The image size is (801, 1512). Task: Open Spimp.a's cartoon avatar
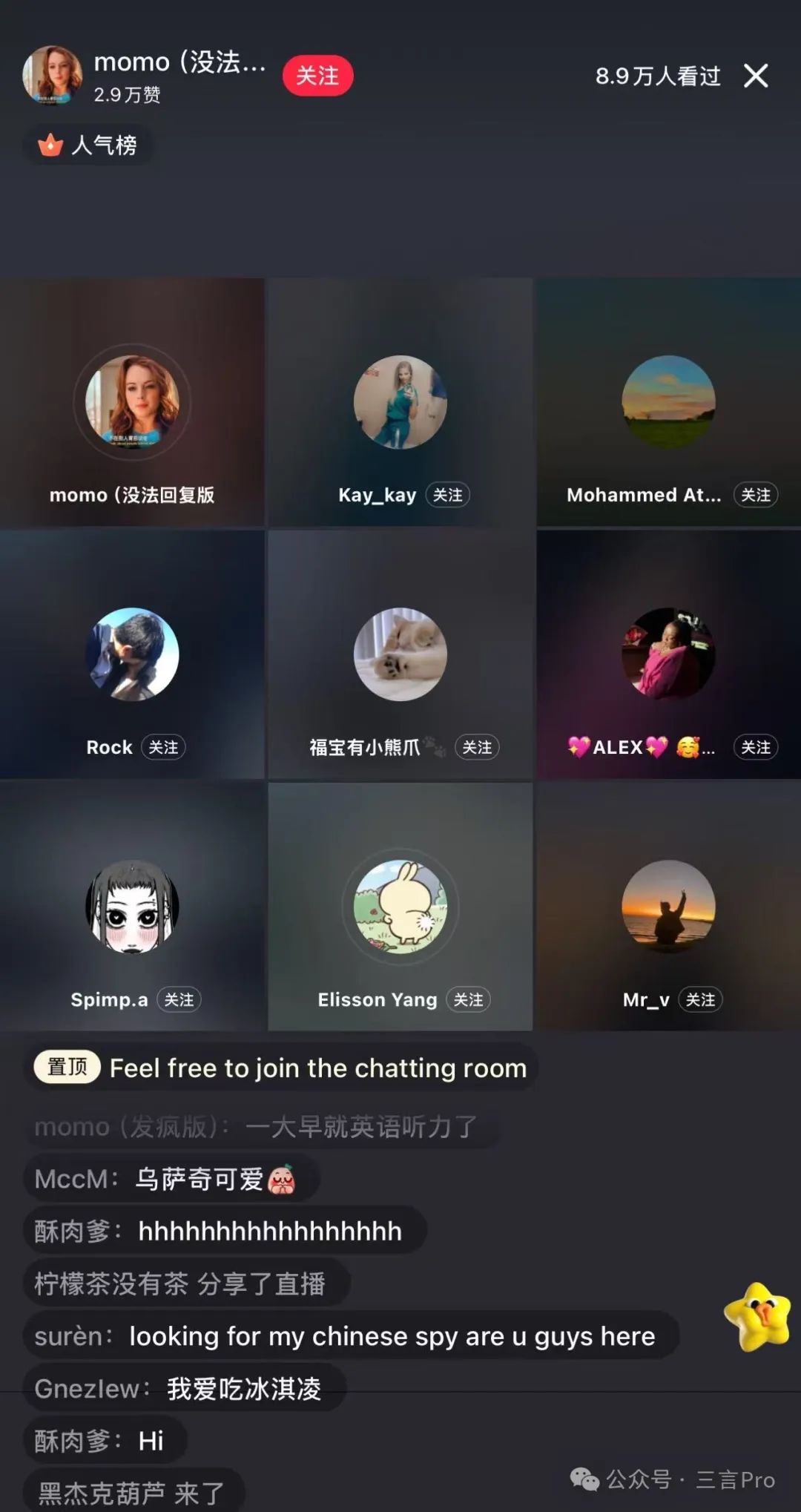point(133,907)
